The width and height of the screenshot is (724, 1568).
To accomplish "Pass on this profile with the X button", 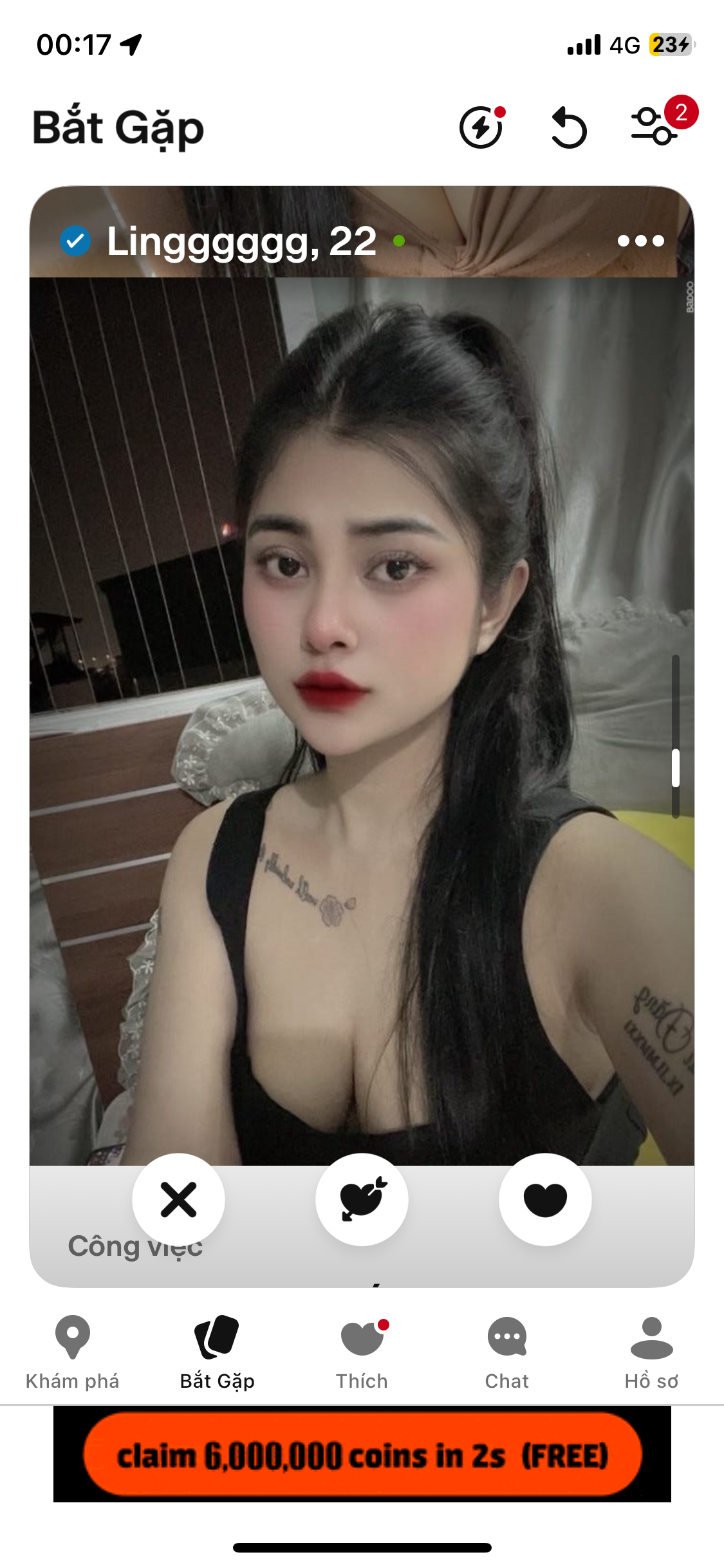I will [178, 1200].
